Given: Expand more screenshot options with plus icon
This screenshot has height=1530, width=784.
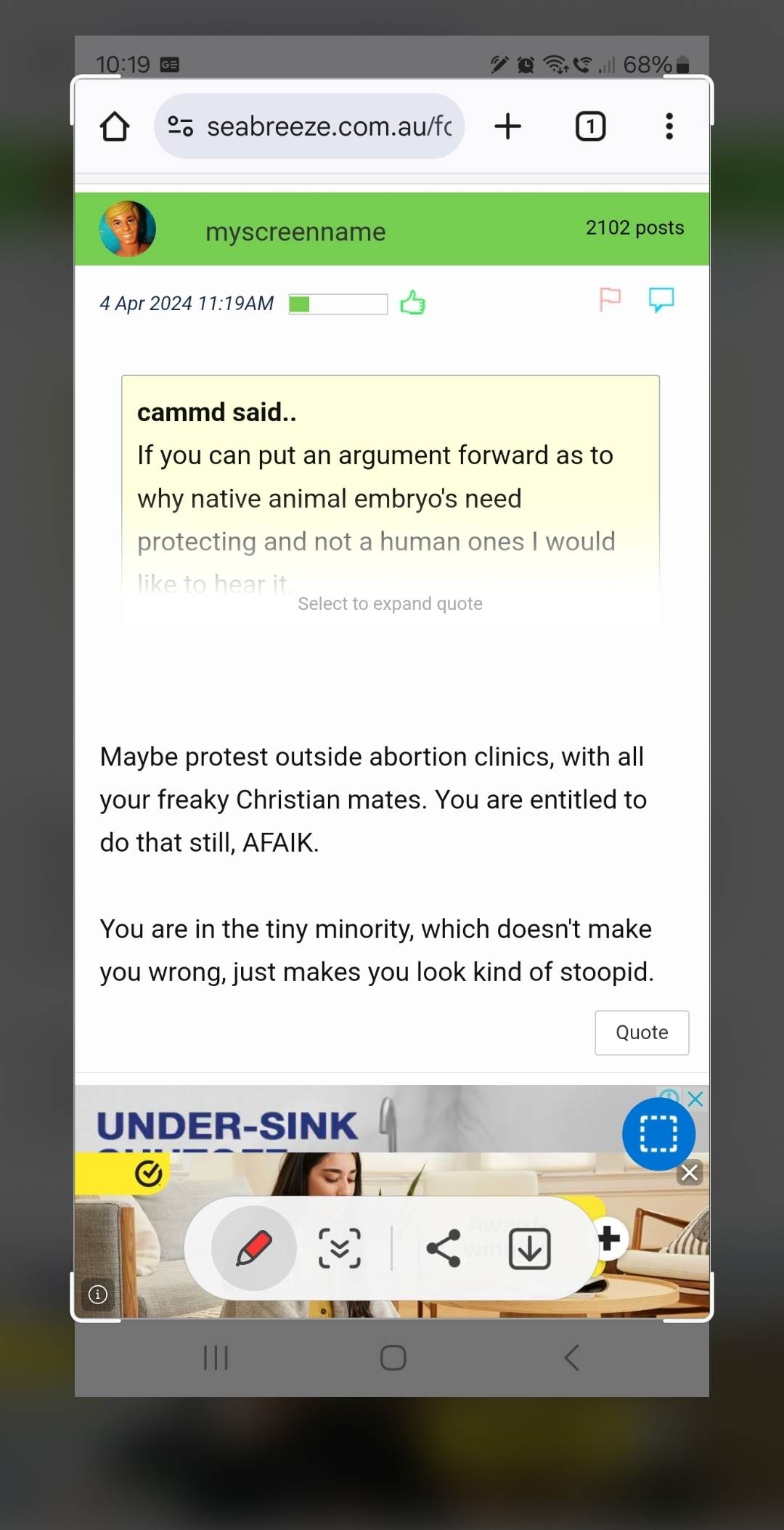Looking at the screenshot, I should click(x=610, y=1242).
